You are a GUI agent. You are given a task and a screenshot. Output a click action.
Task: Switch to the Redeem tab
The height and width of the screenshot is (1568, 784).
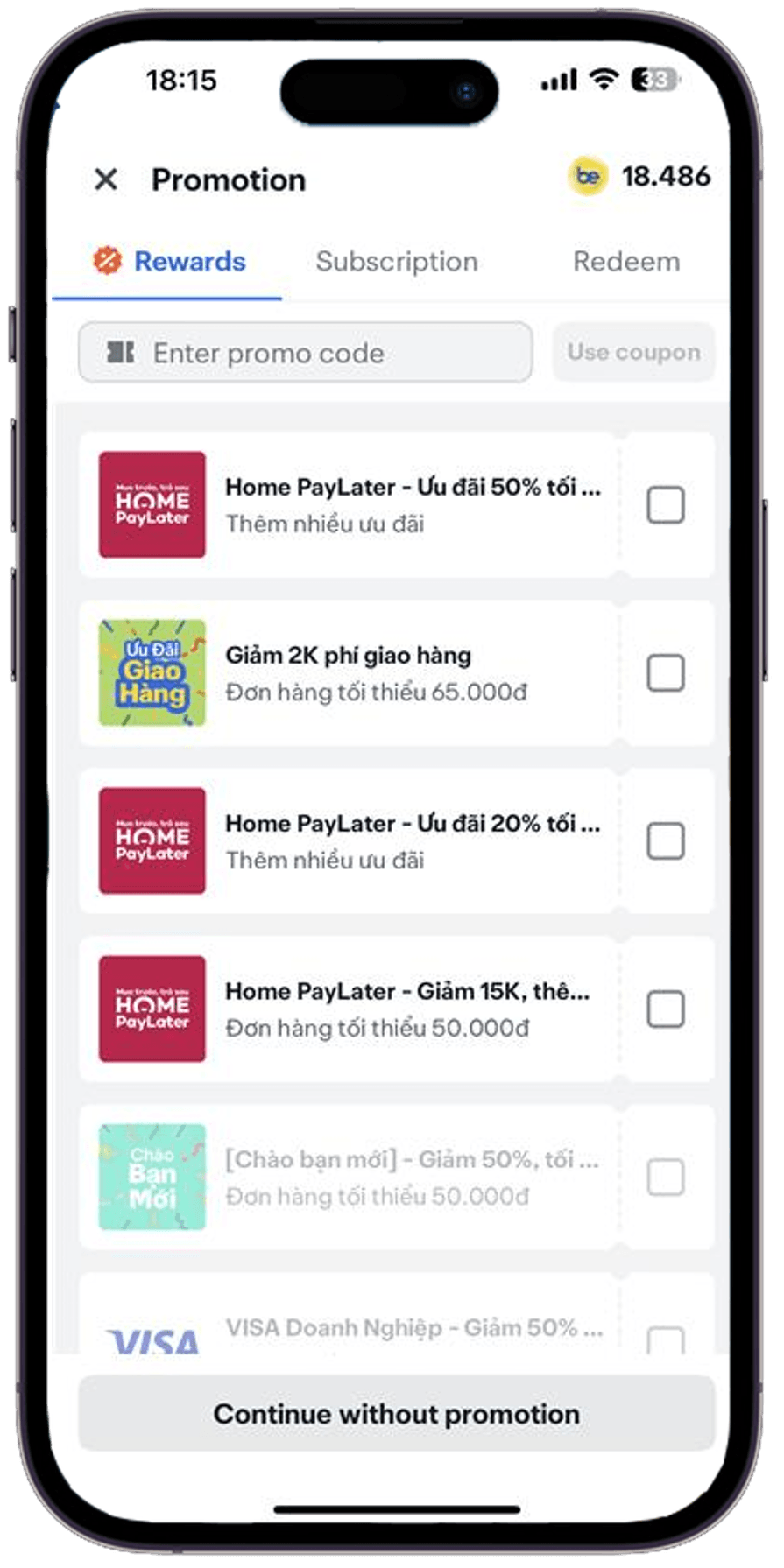pyautogui.click(x=625, y=262)
